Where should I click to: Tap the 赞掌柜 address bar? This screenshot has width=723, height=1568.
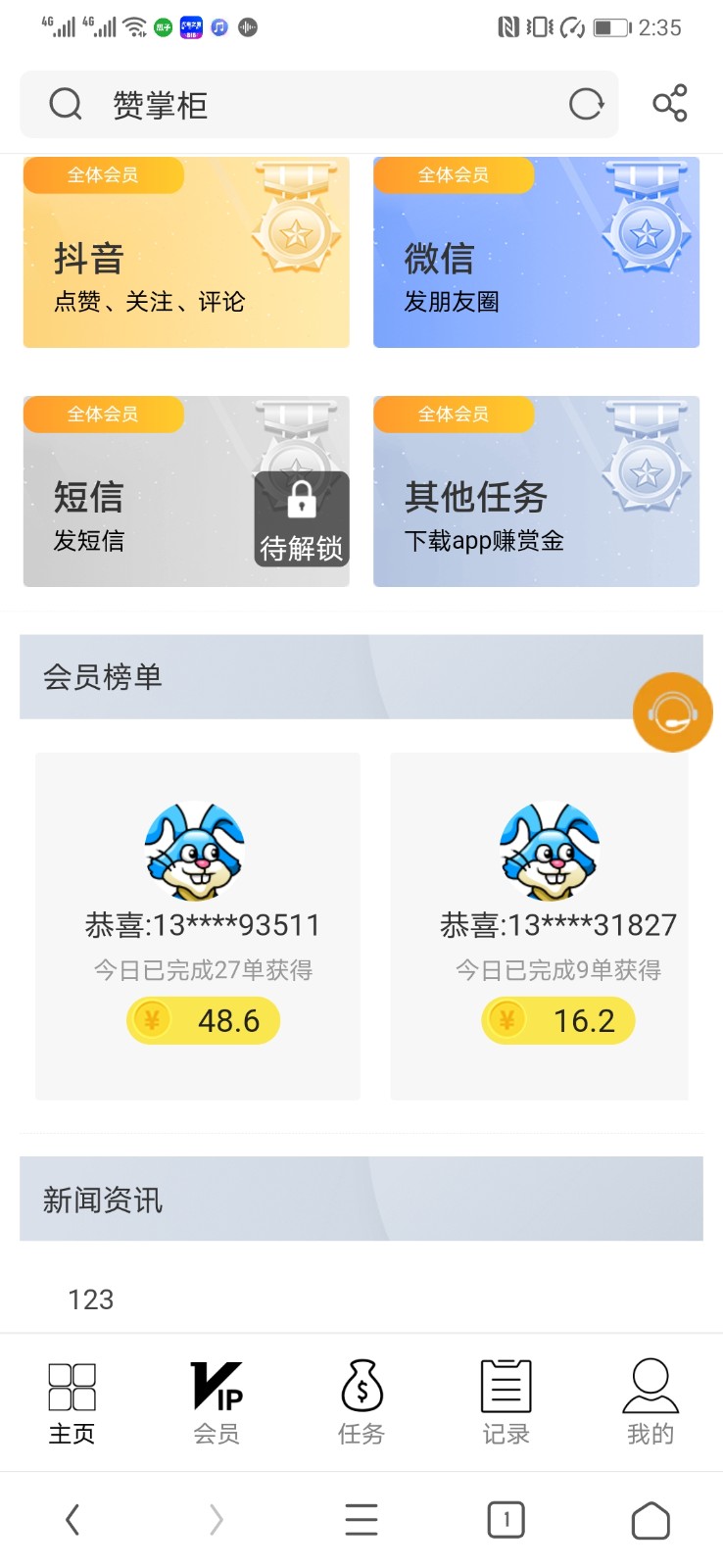coord(294,104)
